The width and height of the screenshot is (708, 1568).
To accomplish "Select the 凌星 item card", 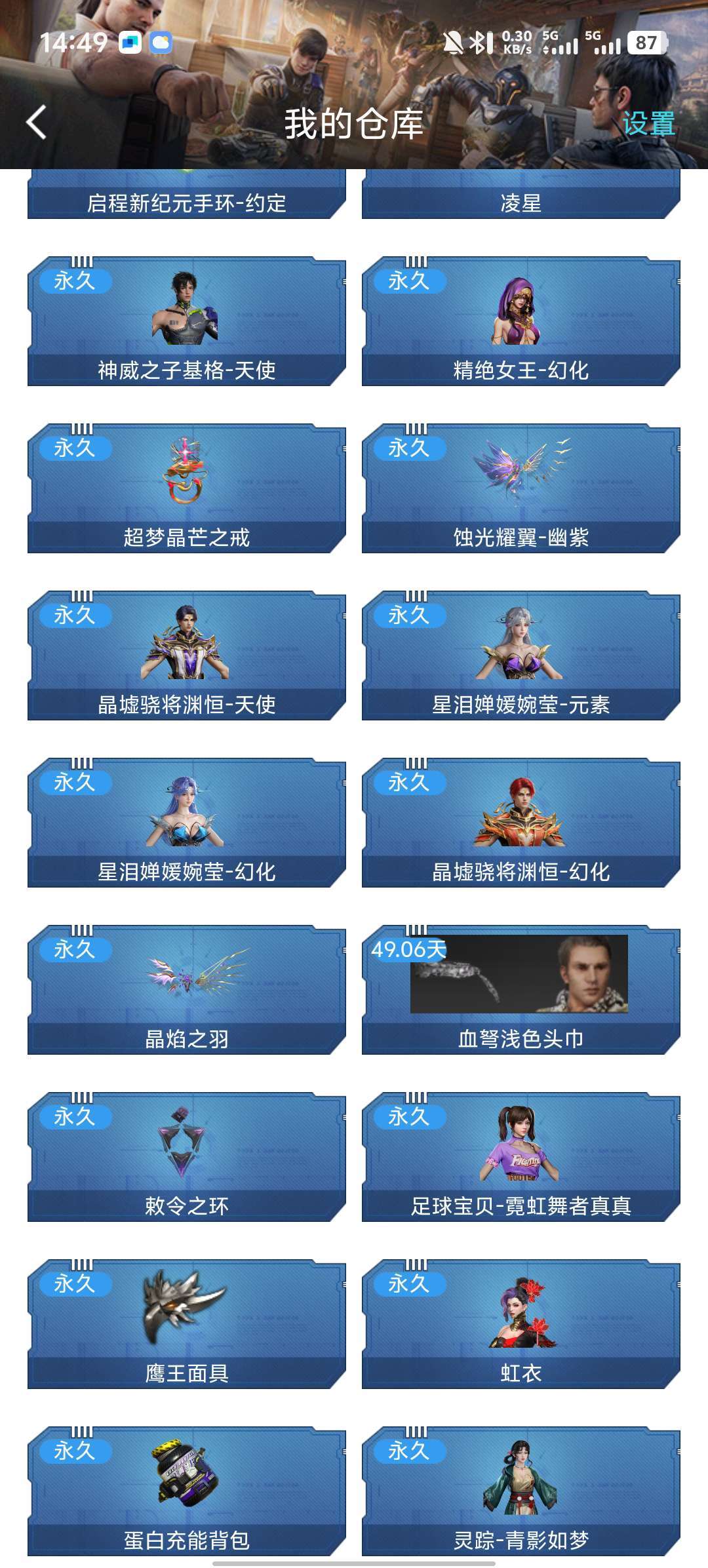I will (521, 195).
